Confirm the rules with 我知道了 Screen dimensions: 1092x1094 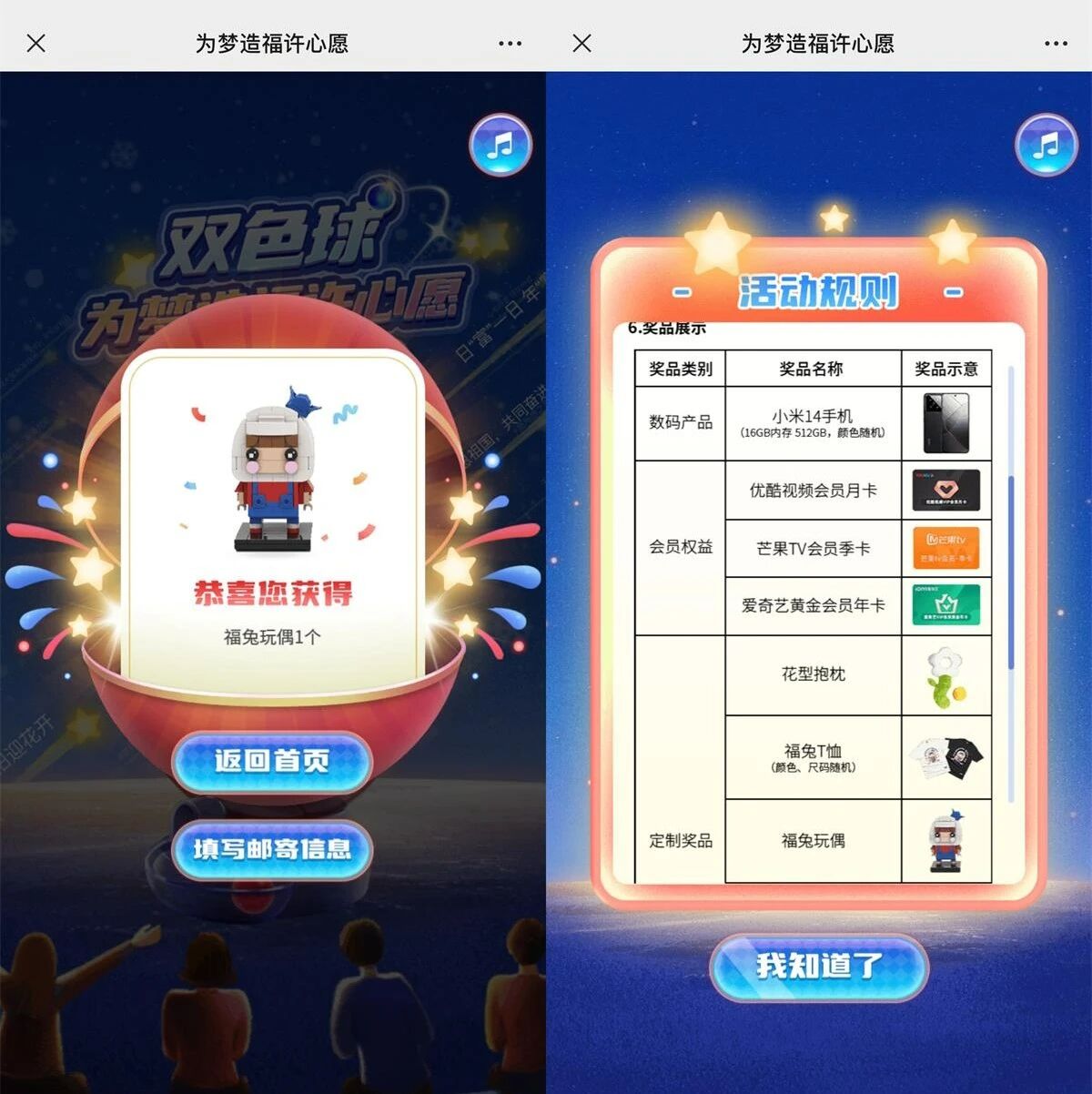coord(819,967)
